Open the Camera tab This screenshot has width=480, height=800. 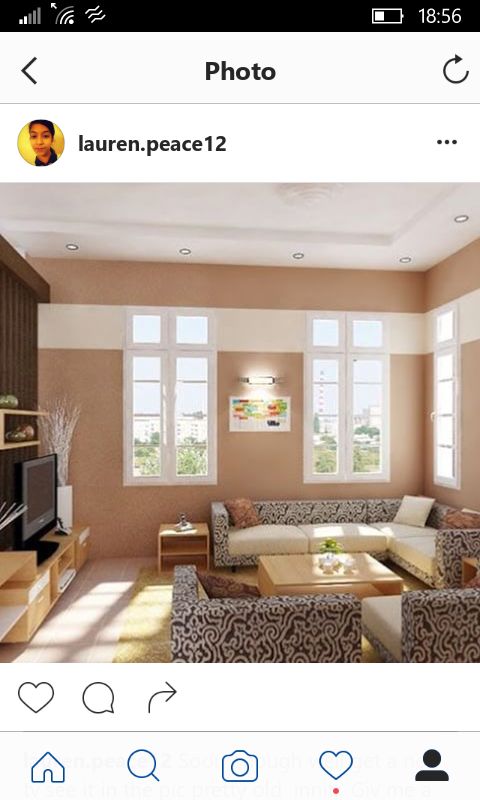pyautogui.click(x=240, y=766)
